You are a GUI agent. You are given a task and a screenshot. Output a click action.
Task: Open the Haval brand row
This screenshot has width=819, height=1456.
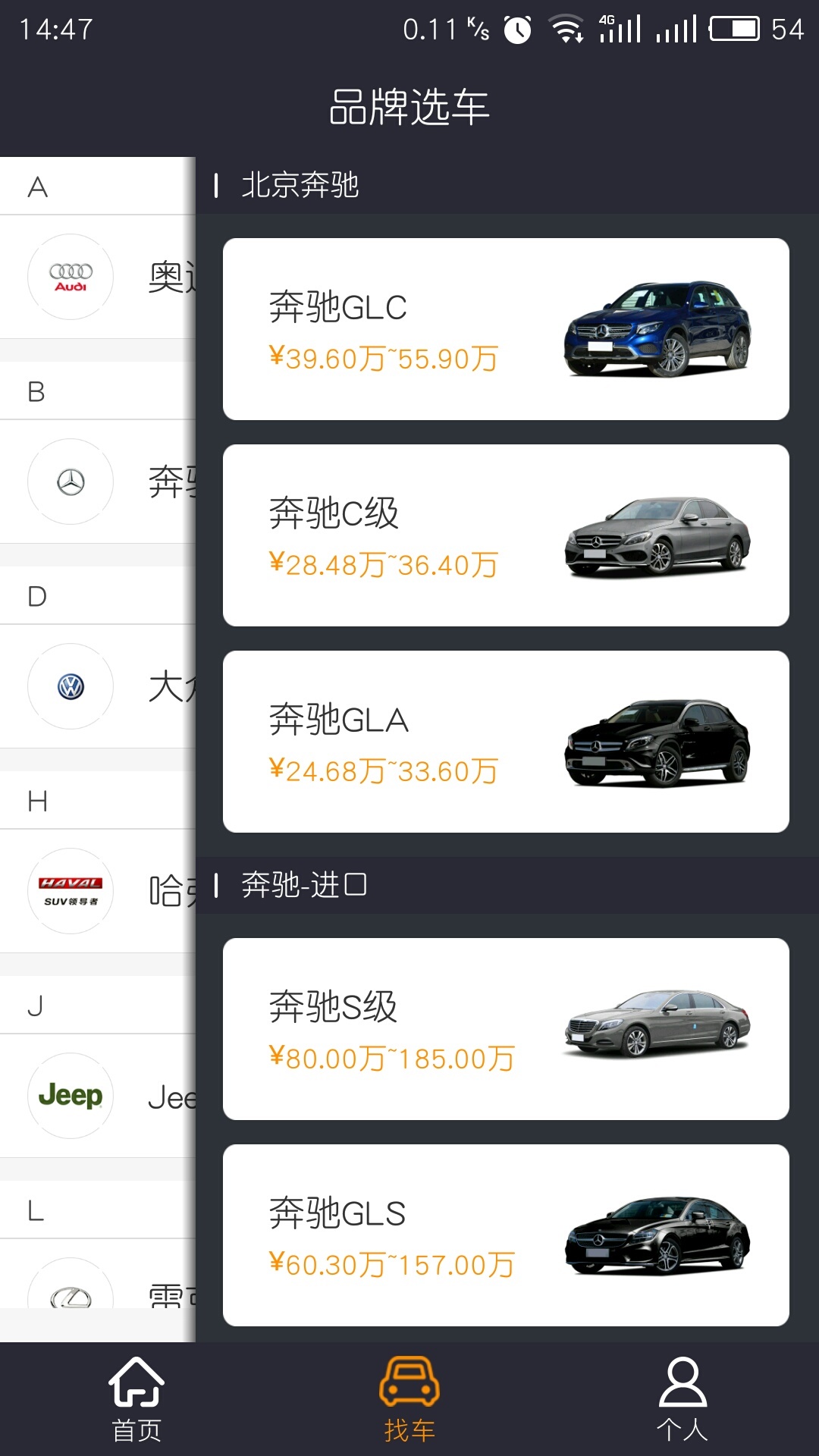tap(98, 891)
